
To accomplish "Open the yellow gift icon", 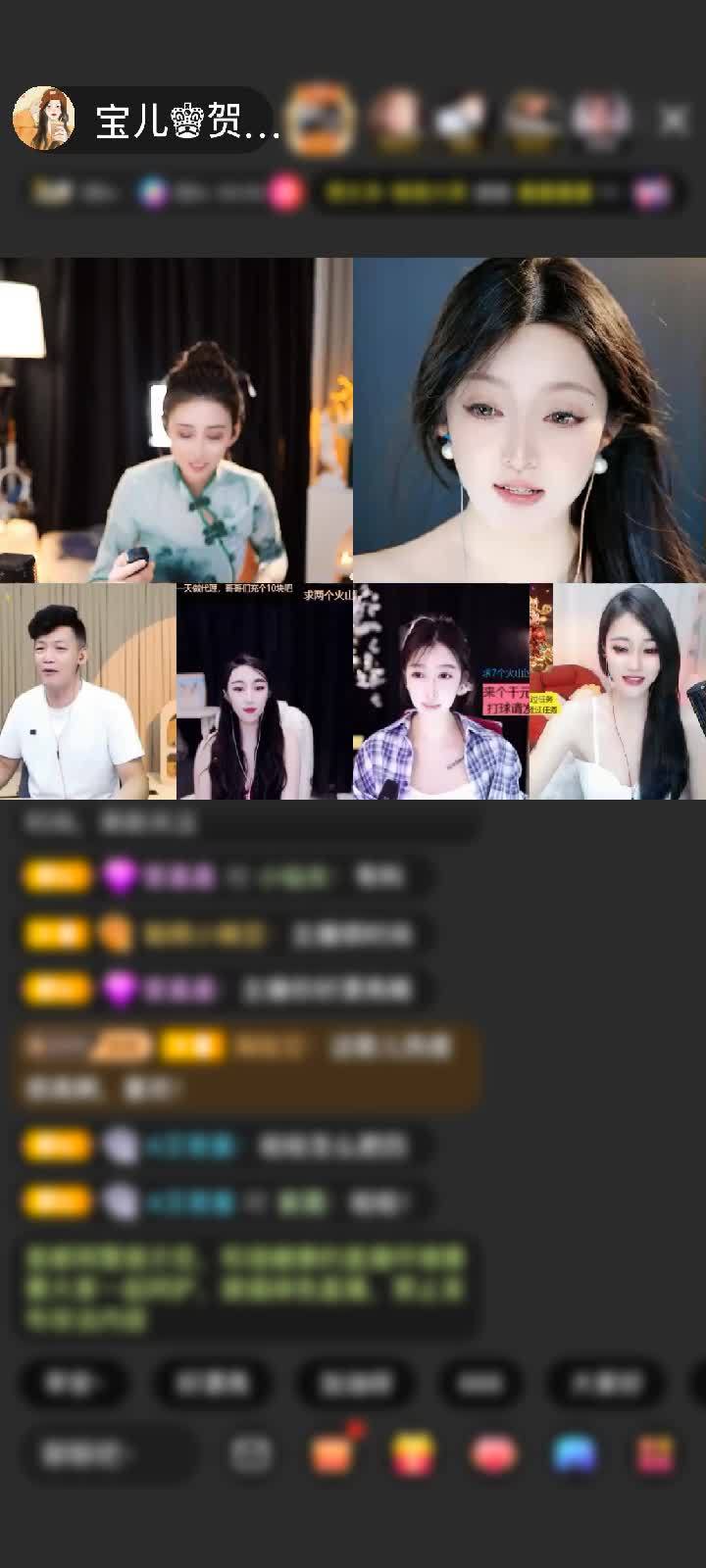I will 414,1453.
